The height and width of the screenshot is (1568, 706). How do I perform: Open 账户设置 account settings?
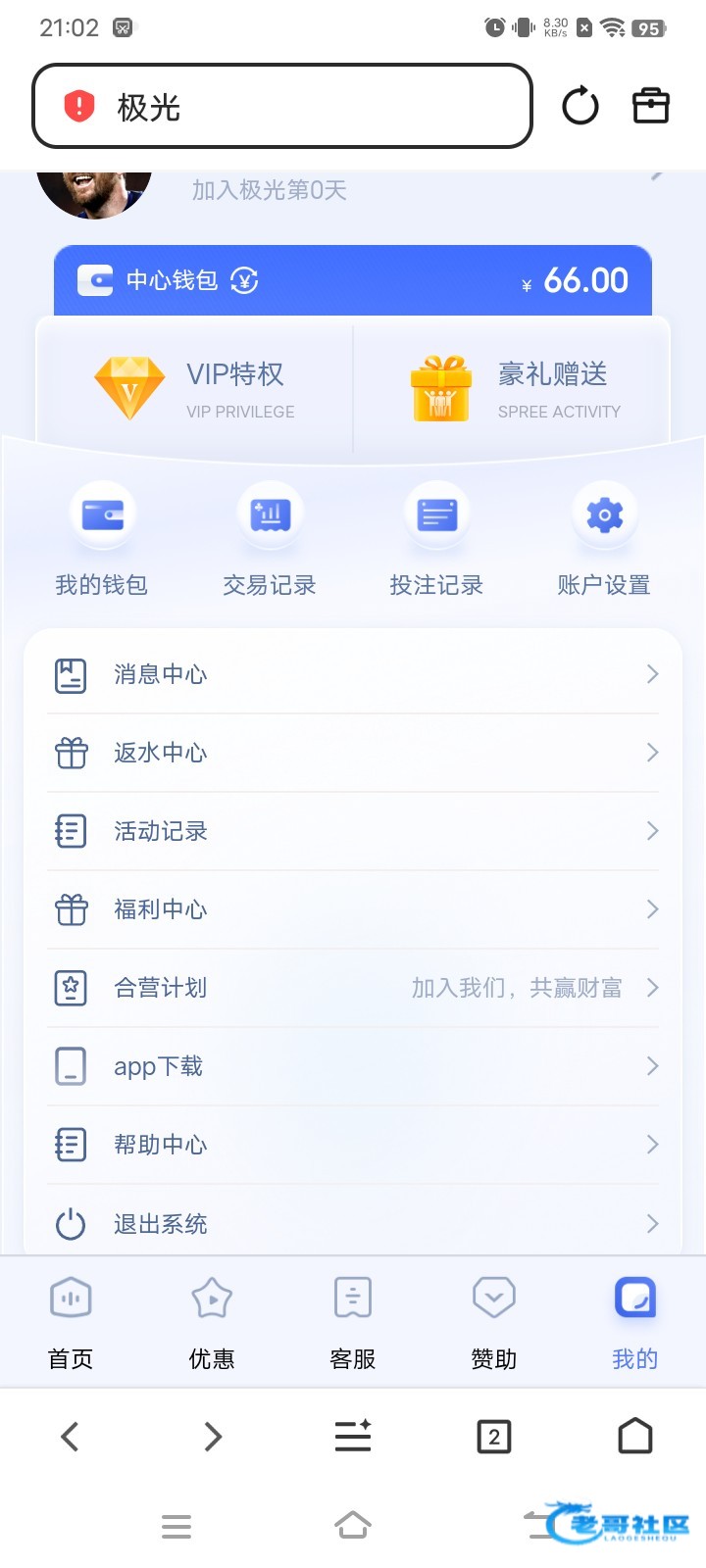(x=604, y=539)
